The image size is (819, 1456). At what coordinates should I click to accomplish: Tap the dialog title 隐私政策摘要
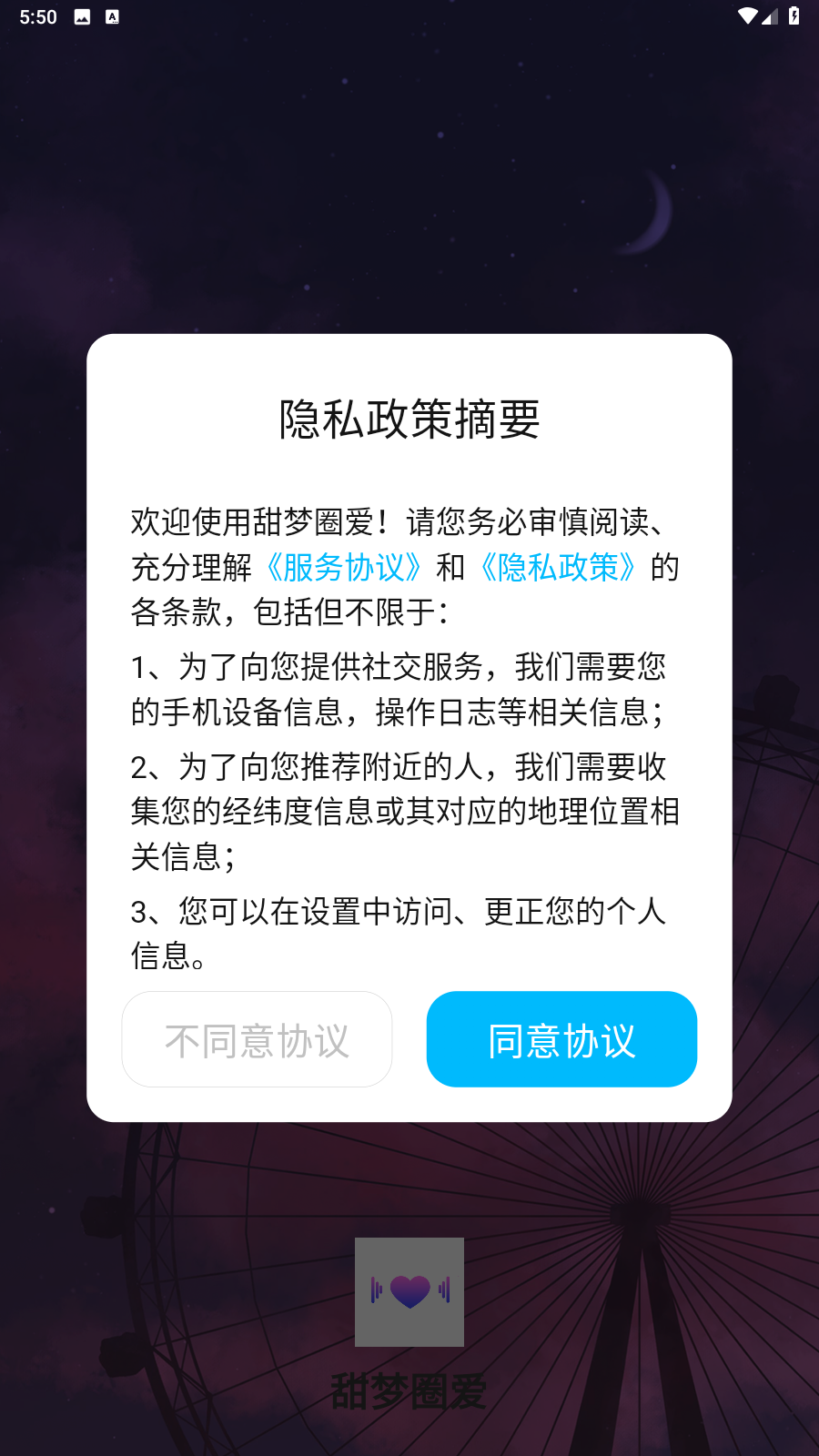coord(409,420)
